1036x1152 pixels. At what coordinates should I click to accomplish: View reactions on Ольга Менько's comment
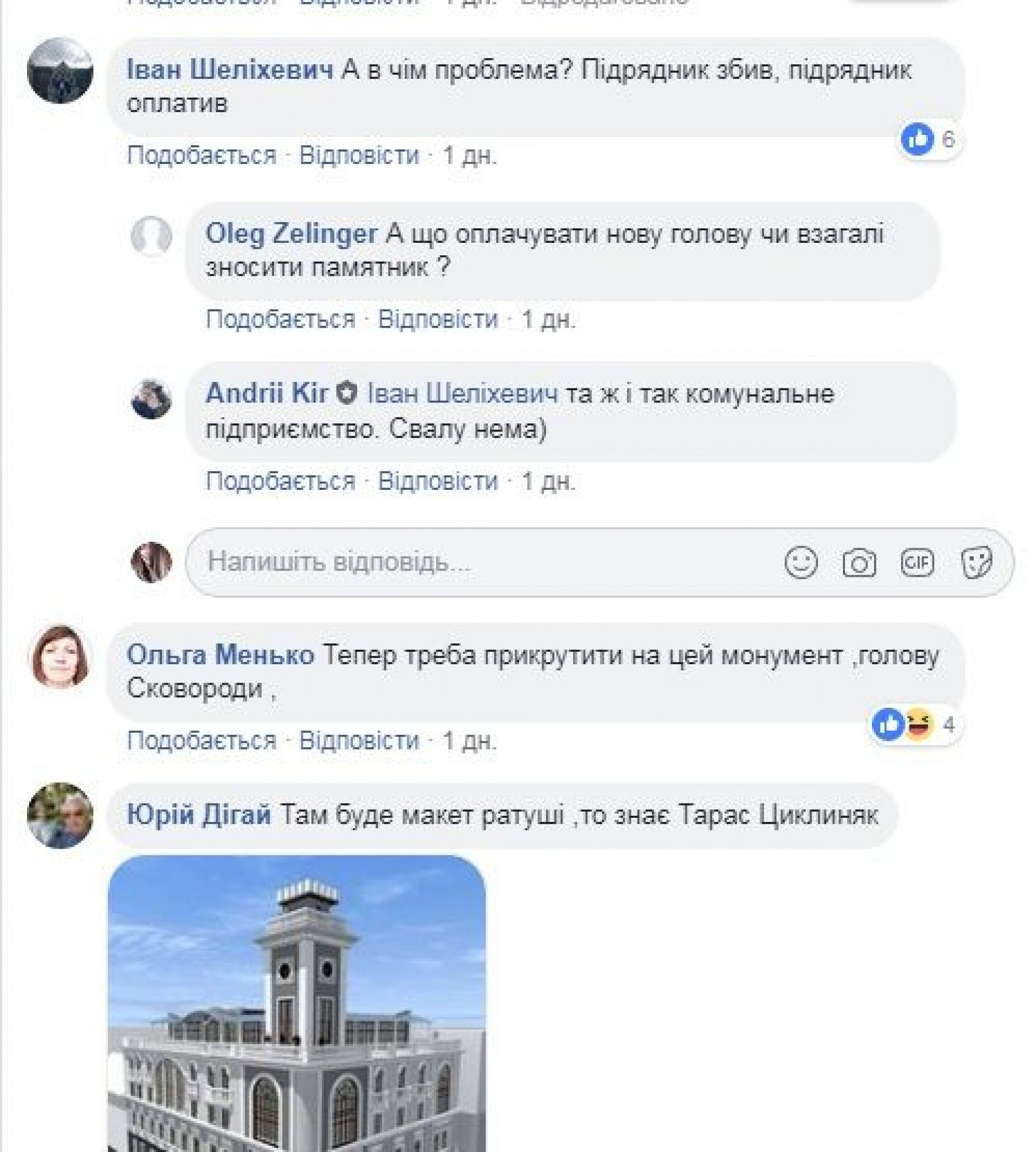tap(914, 725)
